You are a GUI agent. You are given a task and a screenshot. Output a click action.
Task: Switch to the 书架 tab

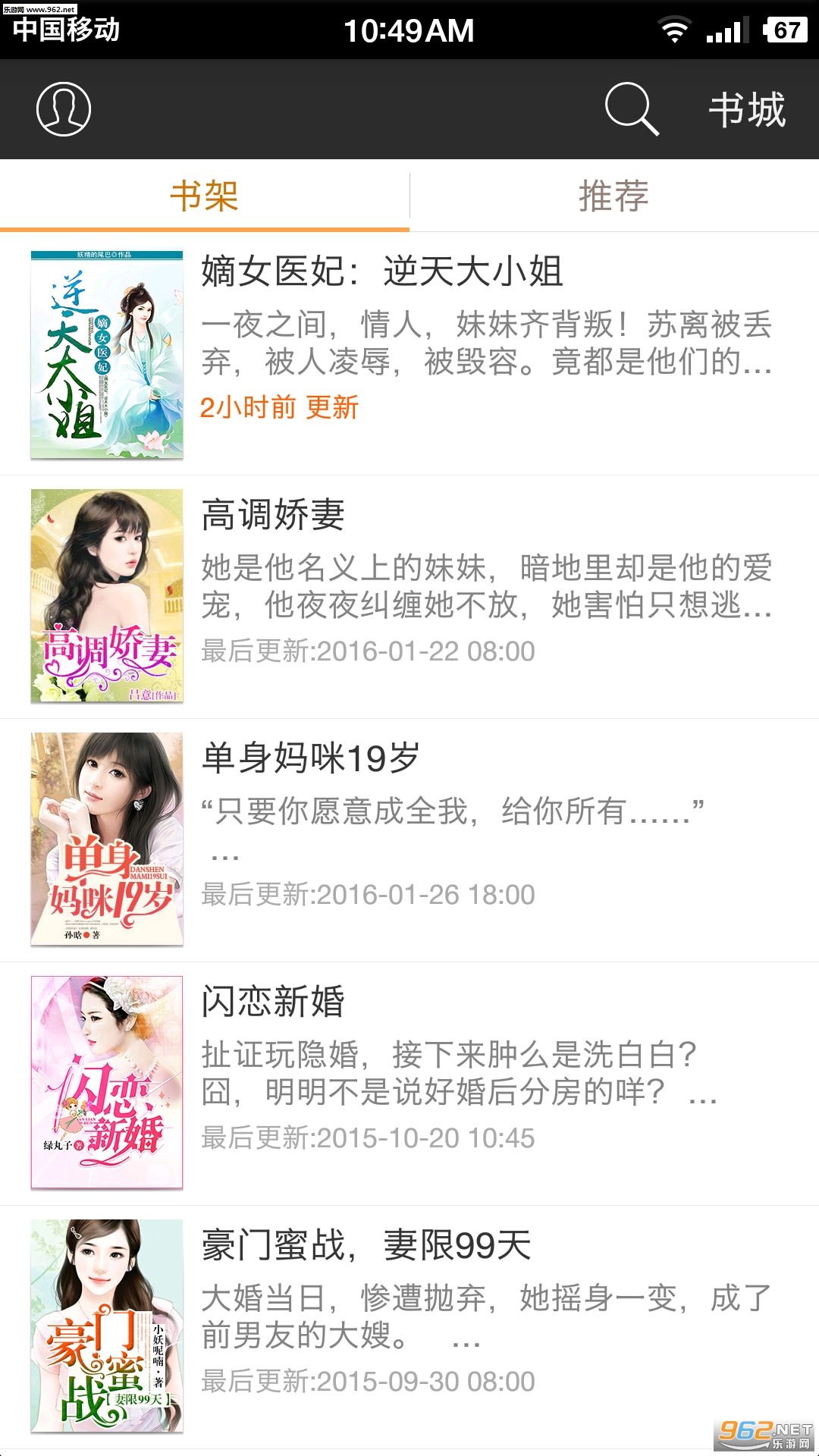click(205, 196)
